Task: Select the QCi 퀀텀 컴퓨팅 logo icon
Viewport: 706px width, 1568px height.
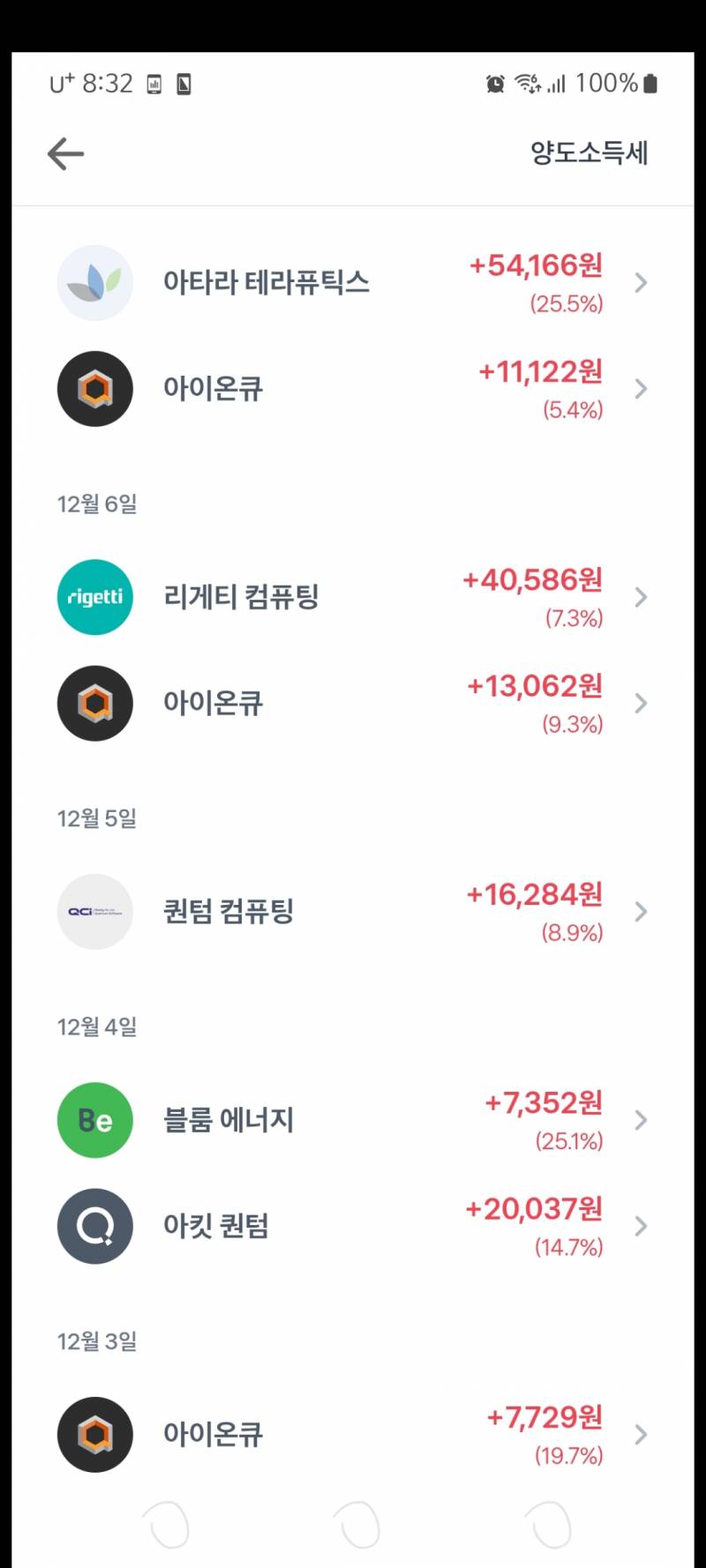Action: click(x=94, y=911)
